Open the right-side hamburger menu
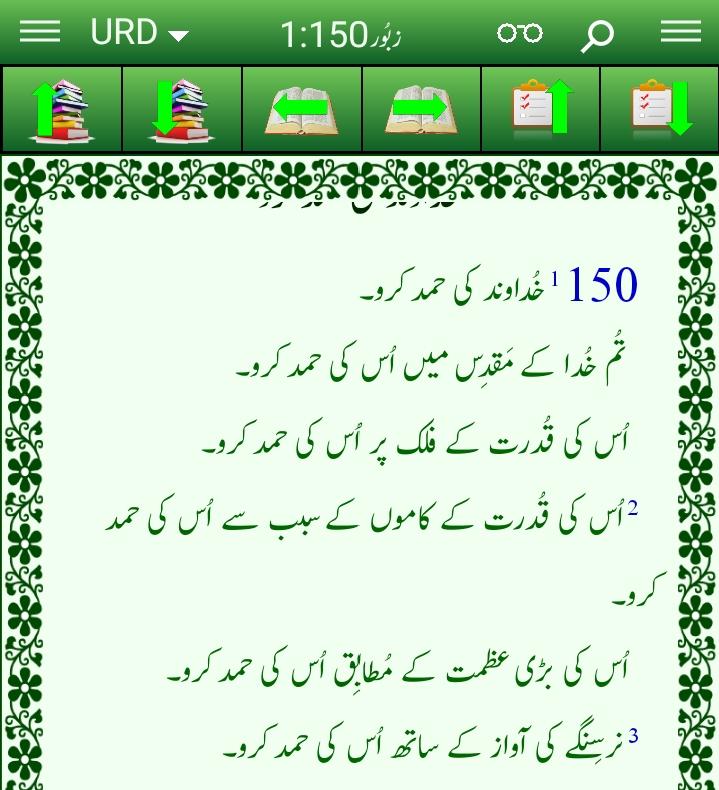Image resolution: width=719 pixels, height=790 pixels. click(x=680, y=33)
